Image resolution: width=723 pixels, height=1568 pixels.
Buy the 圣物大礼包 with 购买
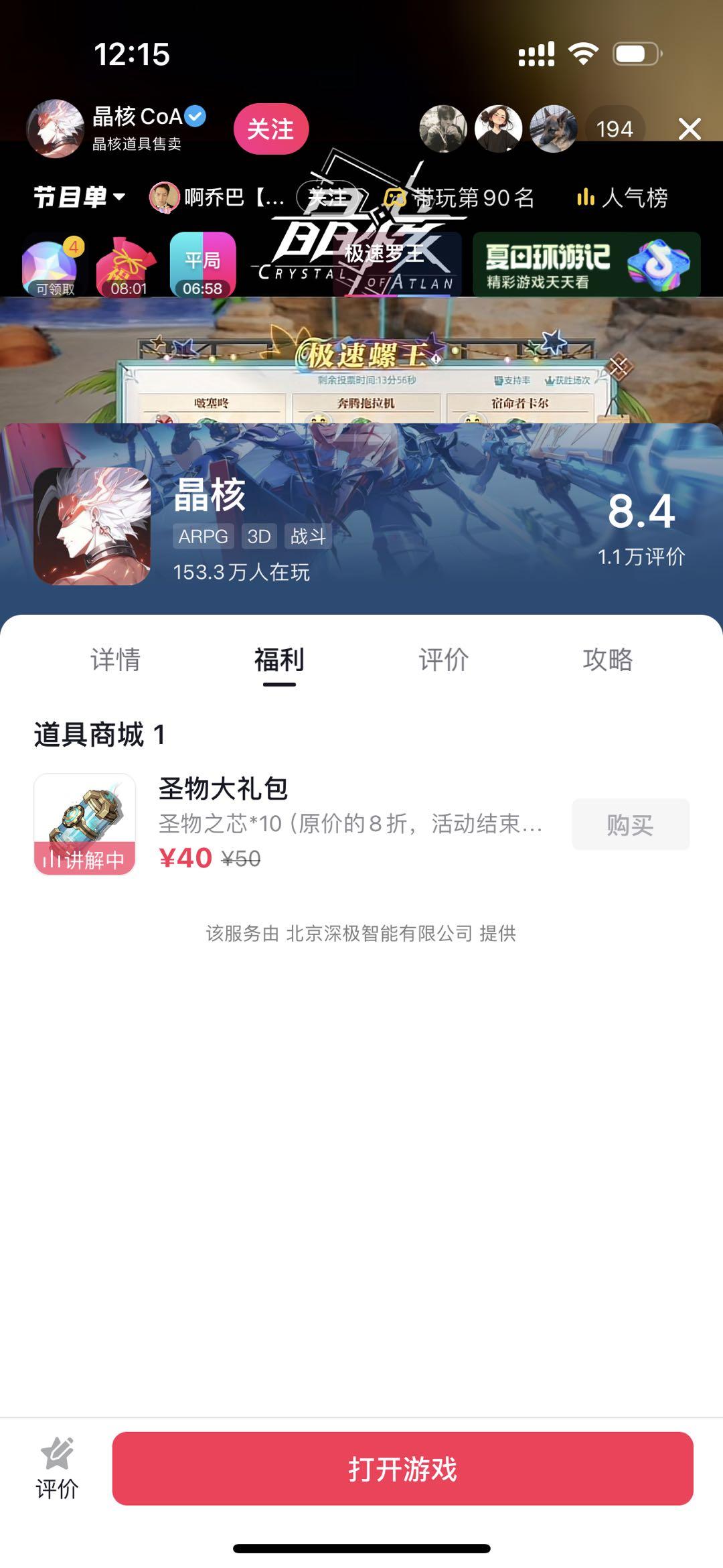(630, 825)
